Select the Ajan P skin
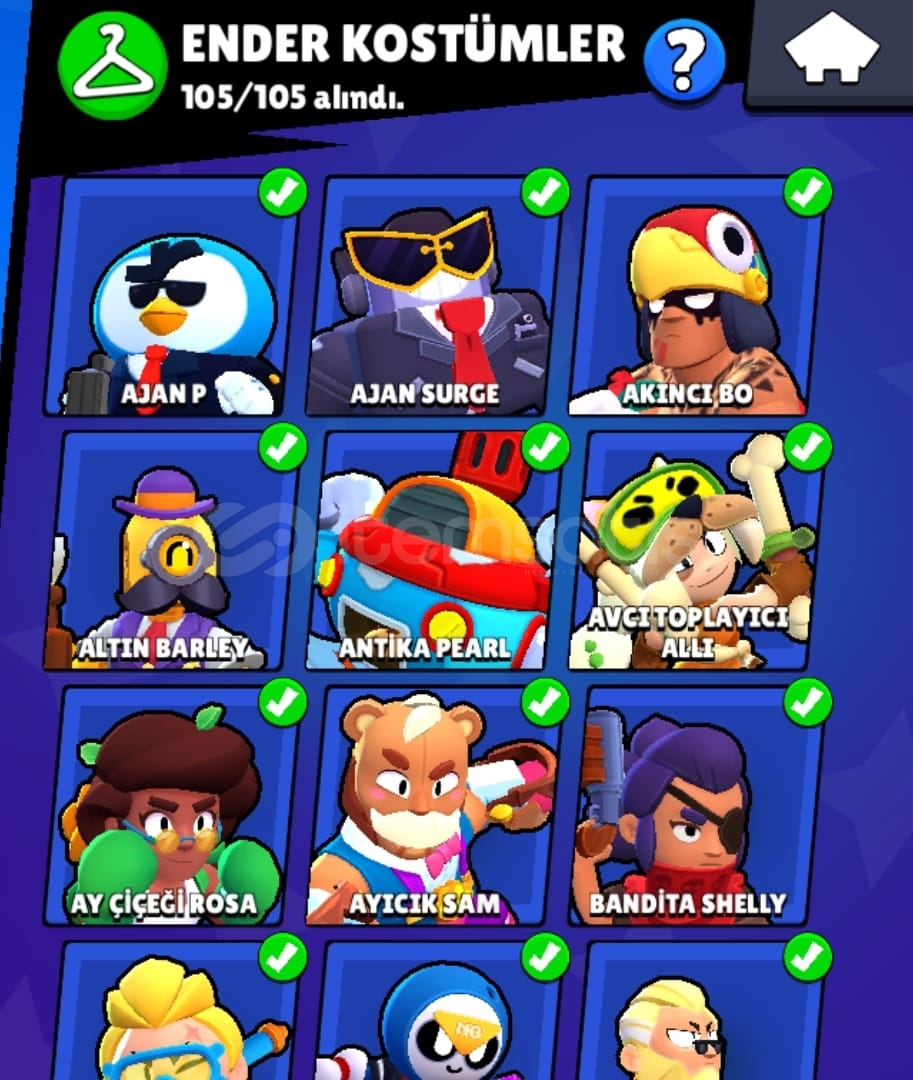This screenshot has height=1080, width=913. coord(172,298)
